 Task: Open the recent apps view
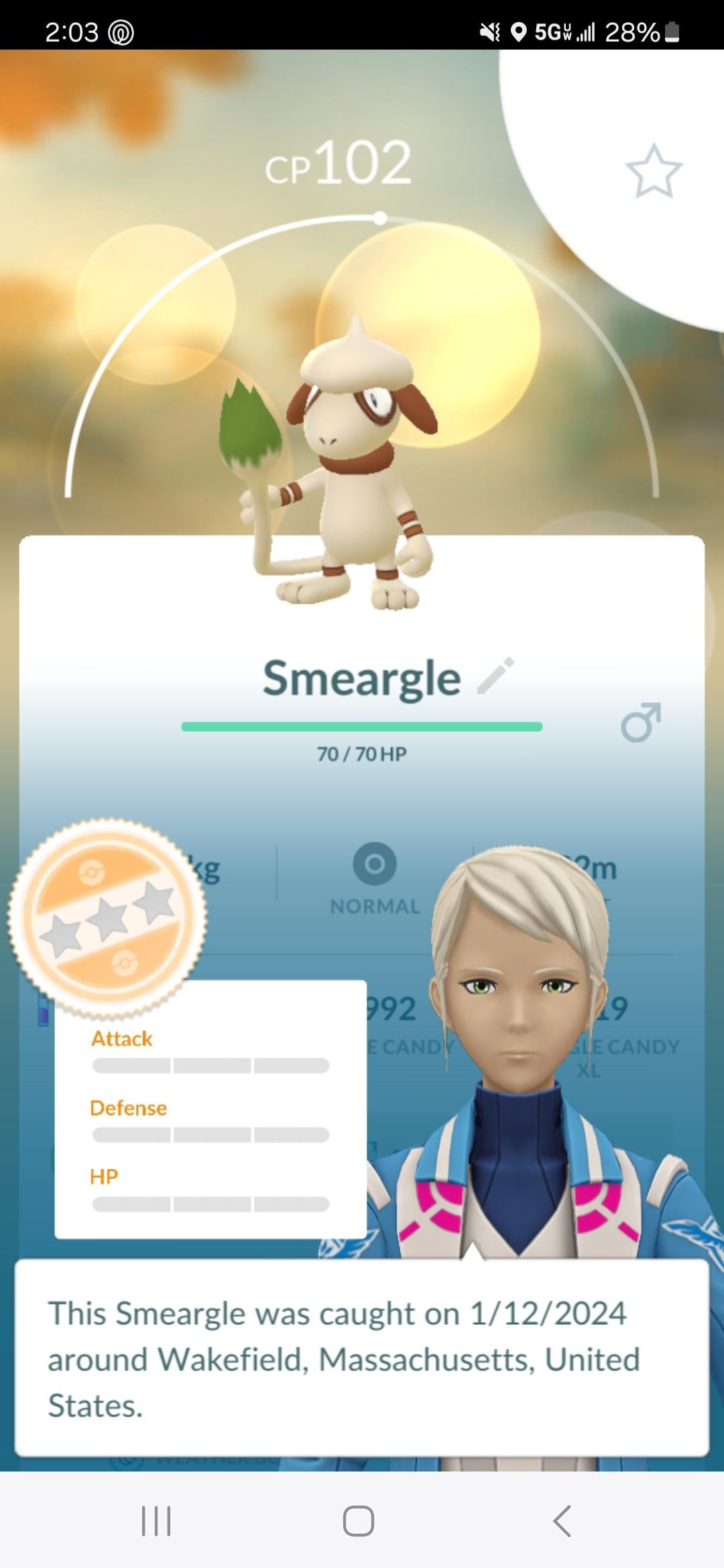(x=156, y=1520)
